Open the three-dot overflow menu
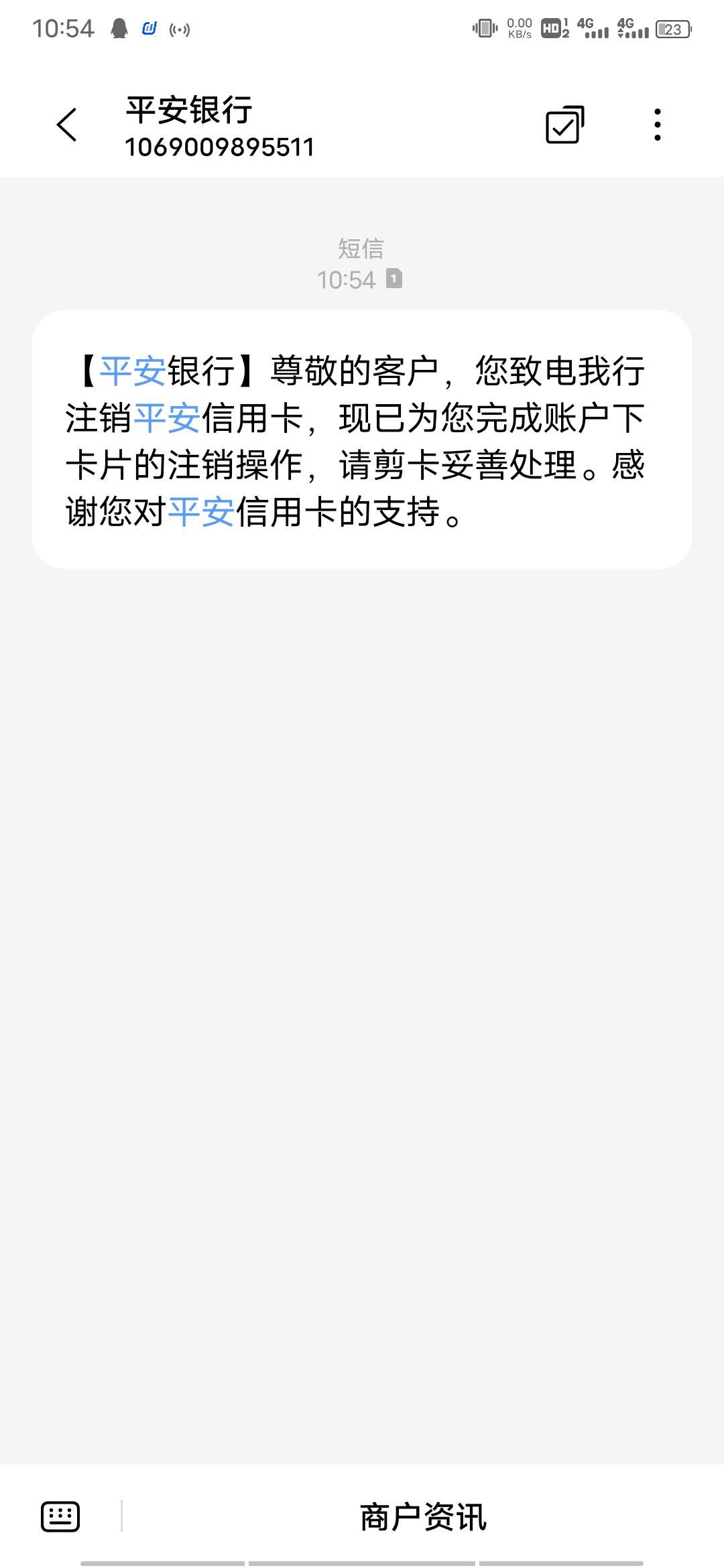Image resolution: width=724 pixels, height=1568 pixels. (x=658, y=125)
